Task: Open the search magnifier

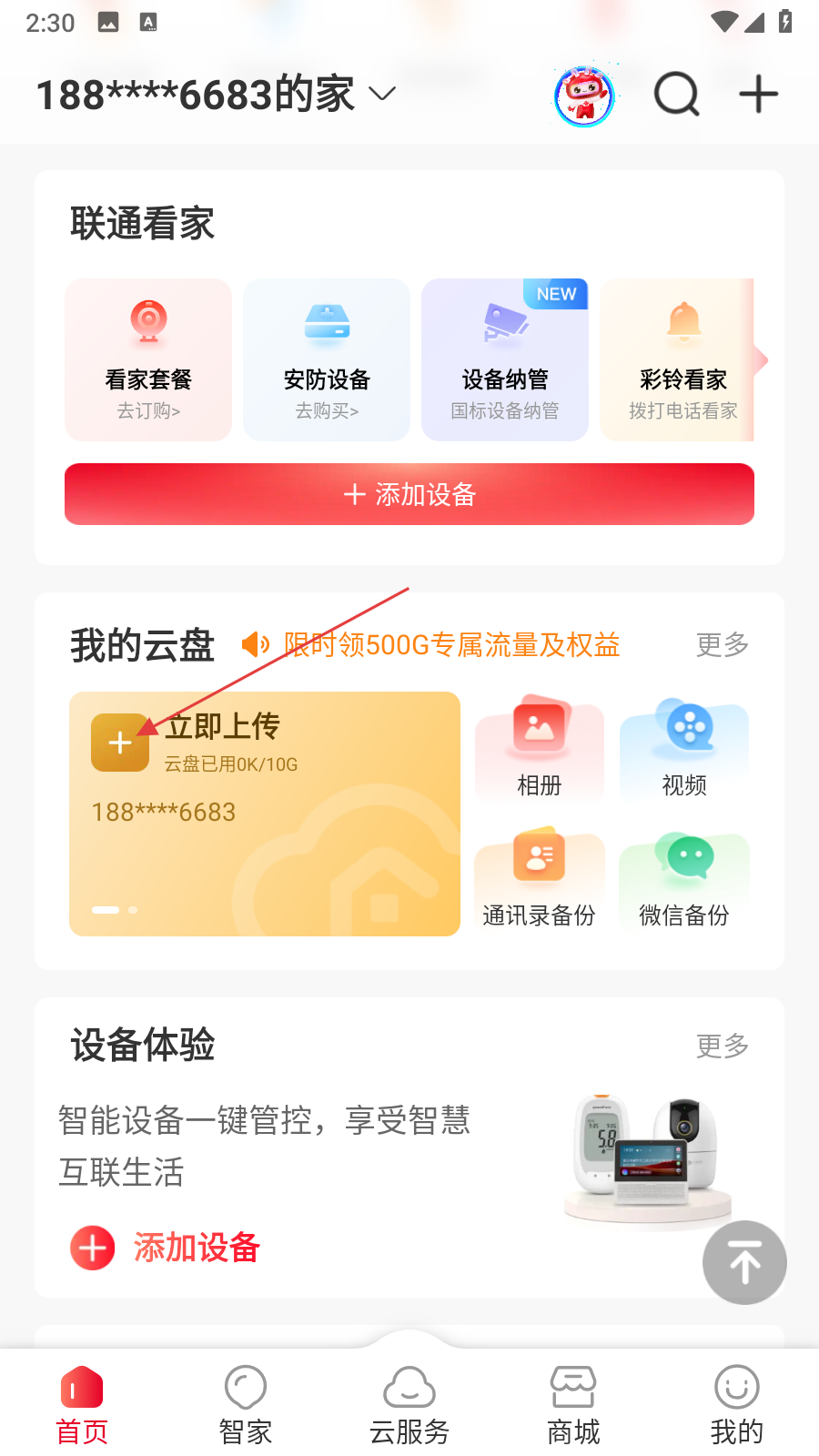Action: pyautogui.click(x=676, y=95)
